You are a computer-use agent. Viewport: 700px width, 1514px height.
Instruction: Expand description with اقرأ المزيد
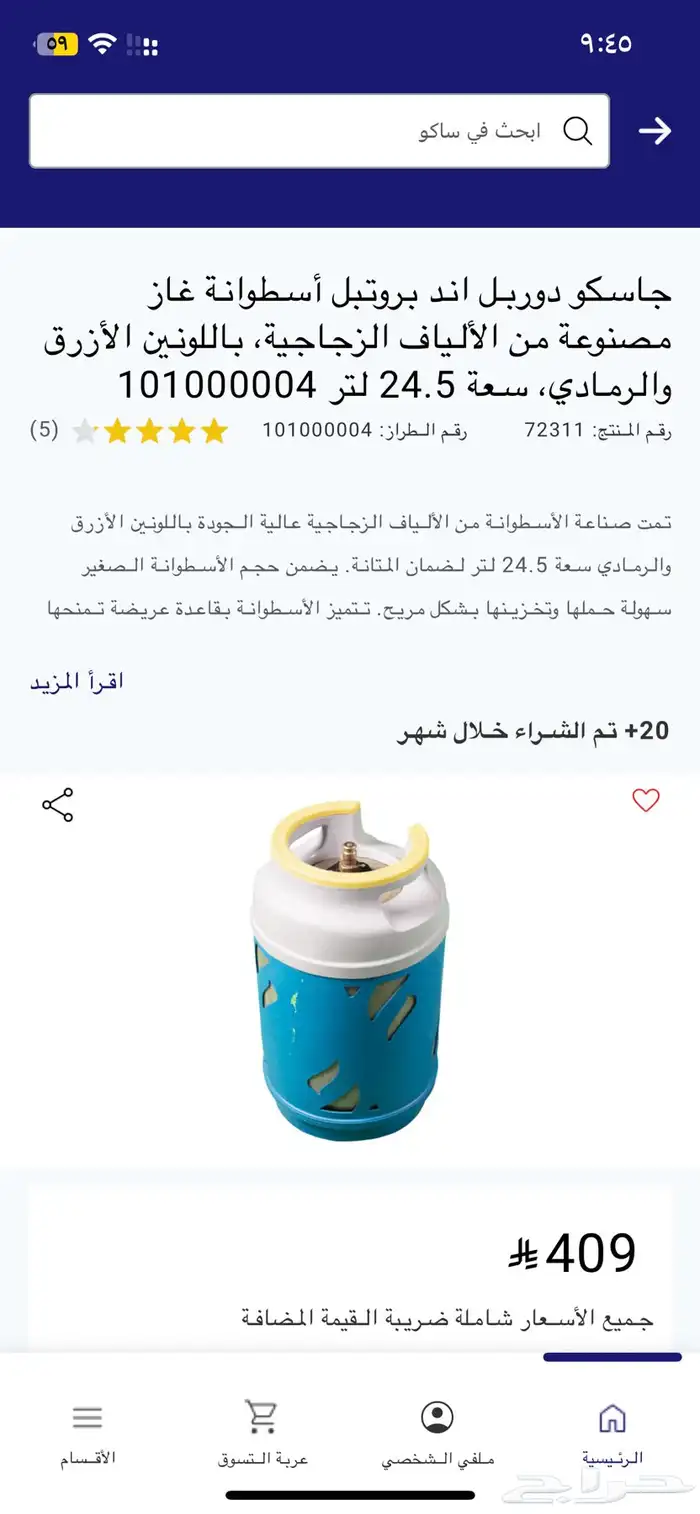[76, 682]
